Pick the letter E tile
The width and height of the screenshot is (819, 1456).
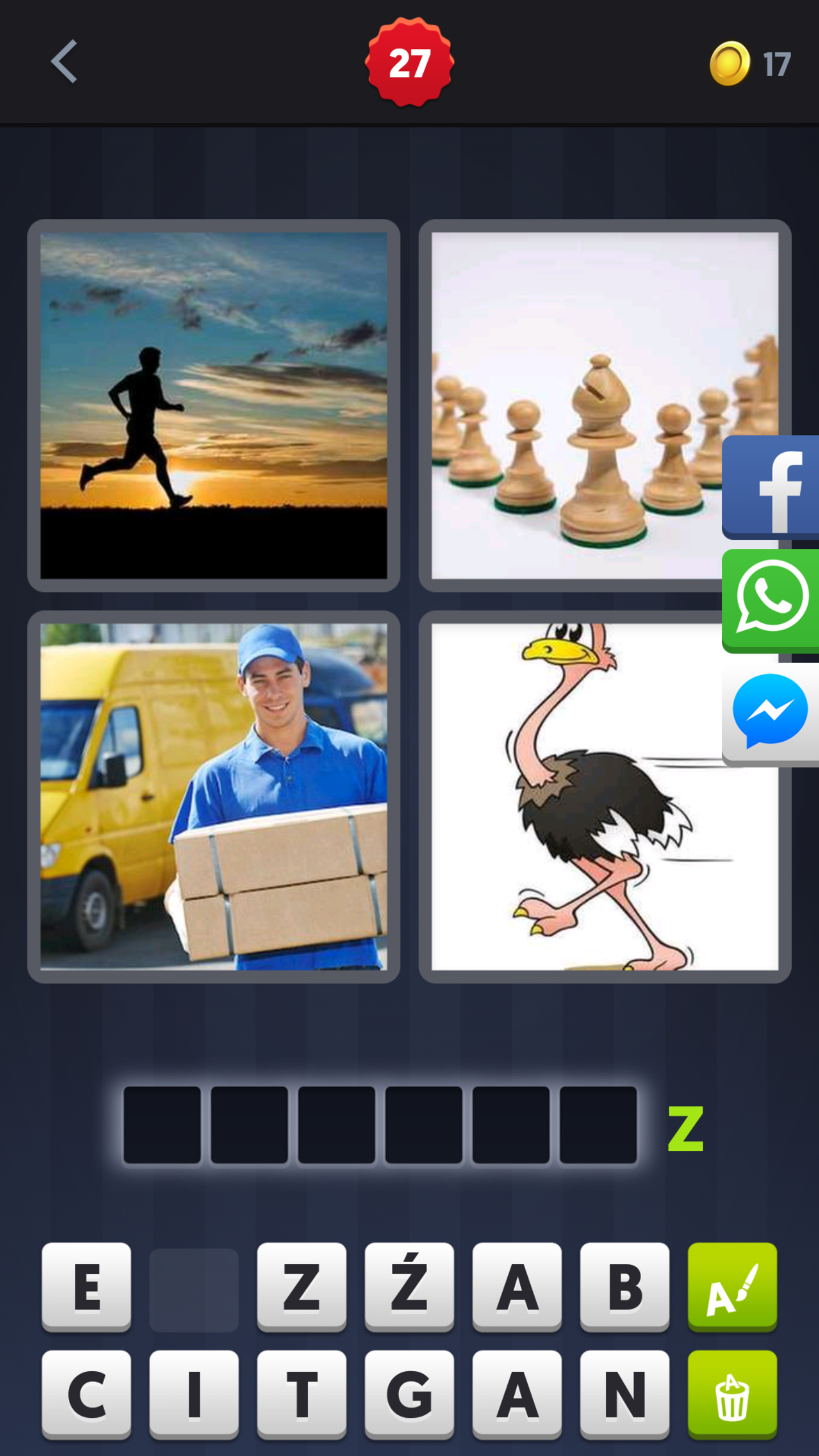tap(86, 1287)
